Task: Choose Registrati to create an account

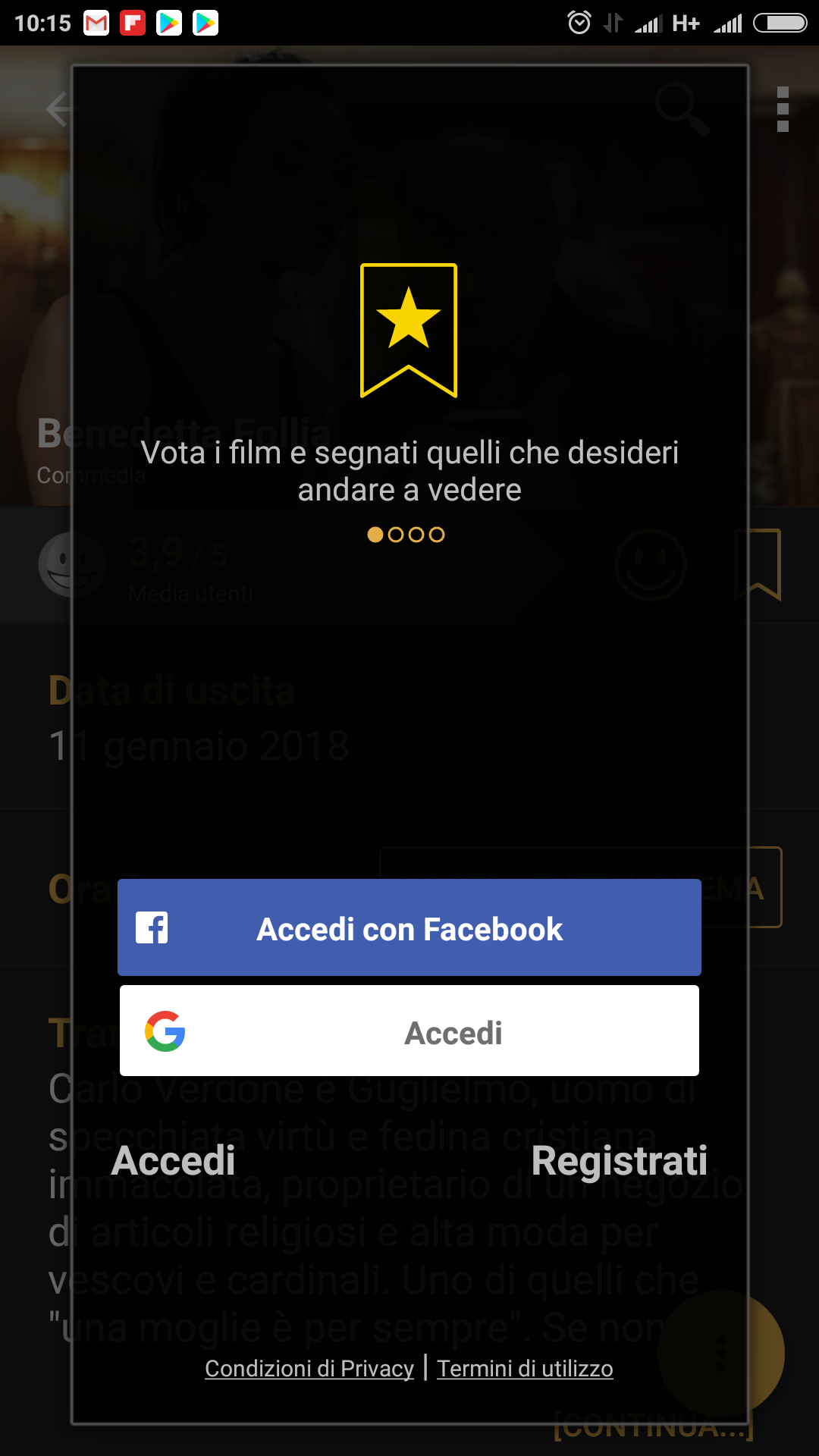Action: [619, 1161]
